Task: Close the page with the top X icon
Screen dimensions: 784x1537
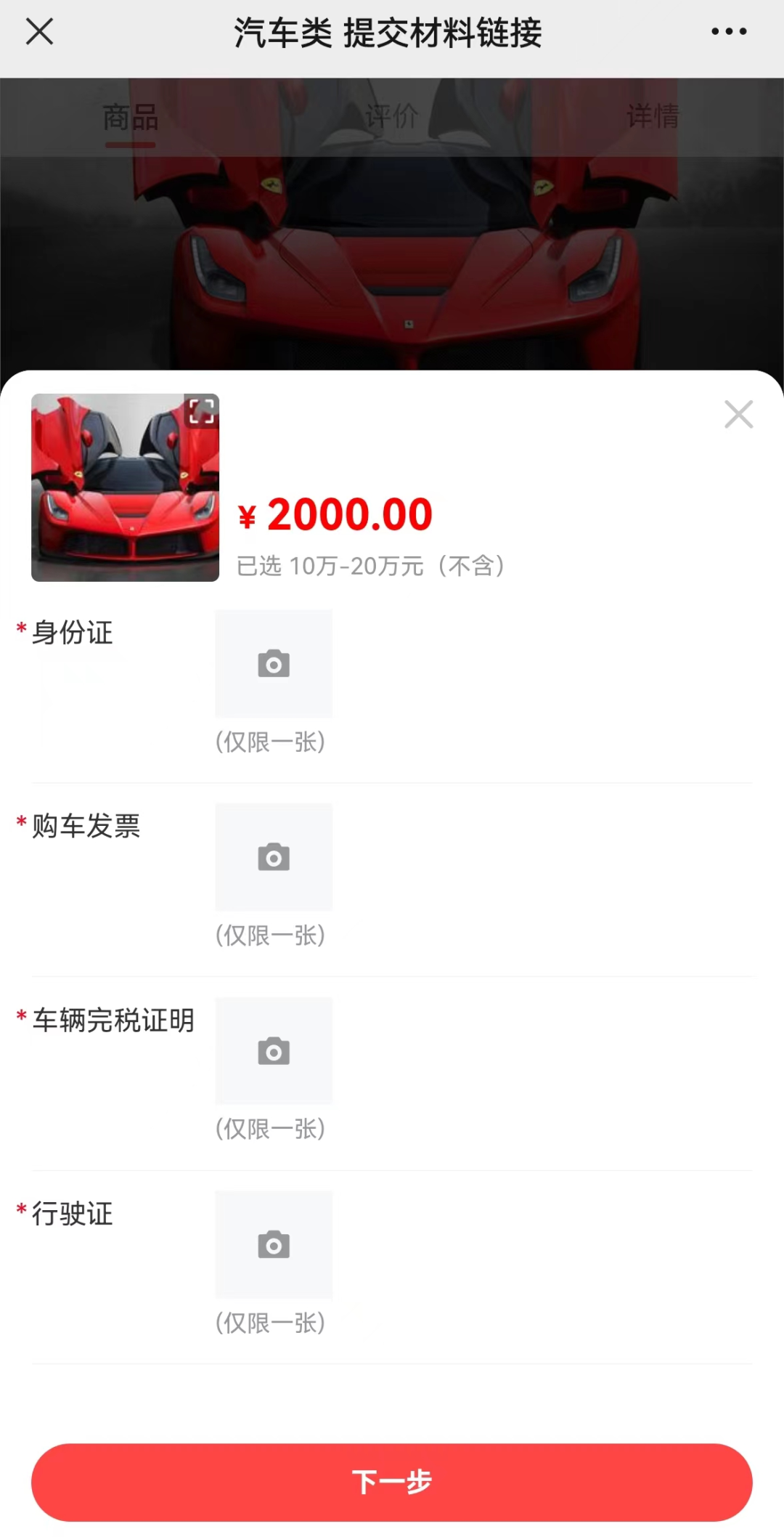Action: 39,32
